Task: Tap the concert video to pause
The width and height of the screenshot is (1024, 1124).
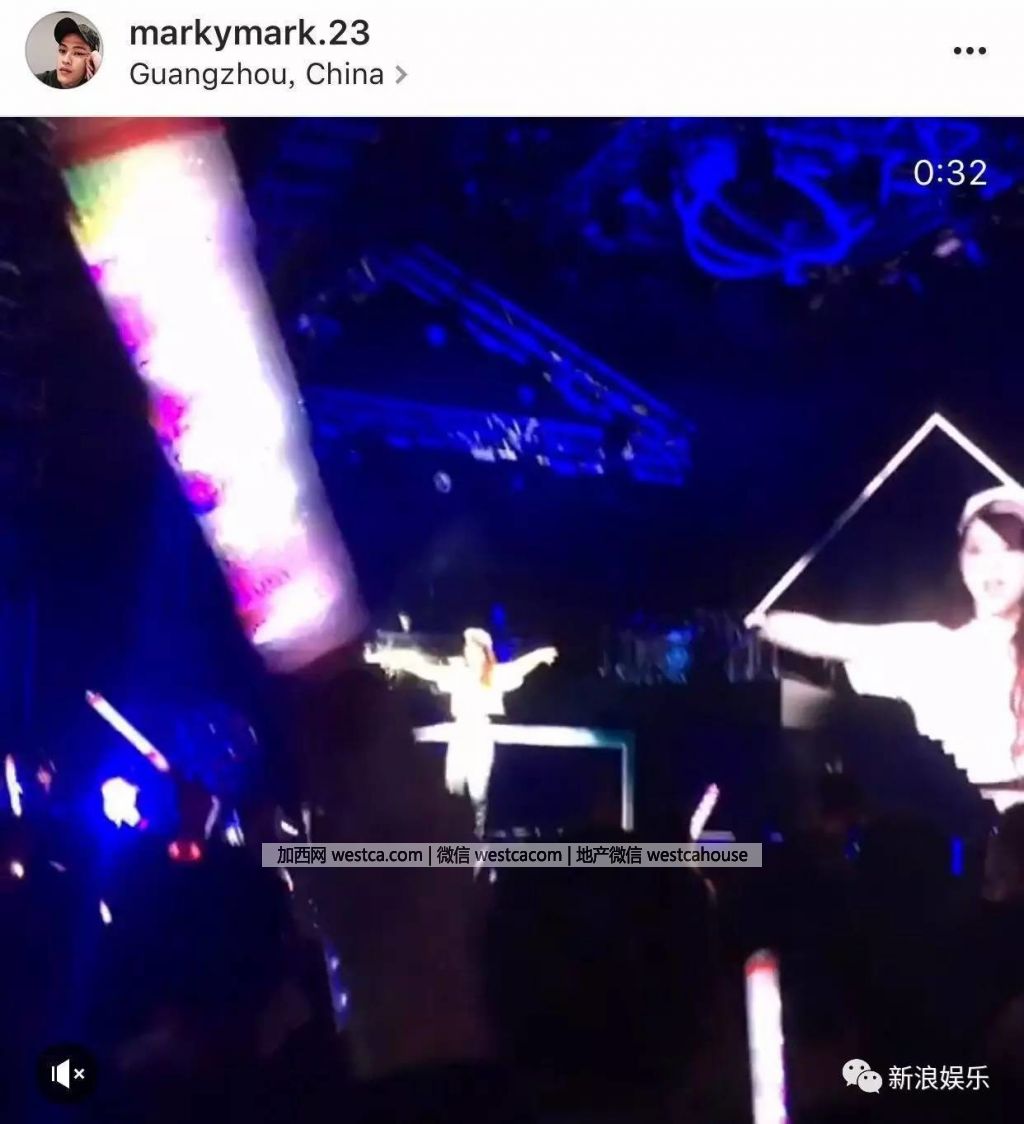Action: (512, 560)
